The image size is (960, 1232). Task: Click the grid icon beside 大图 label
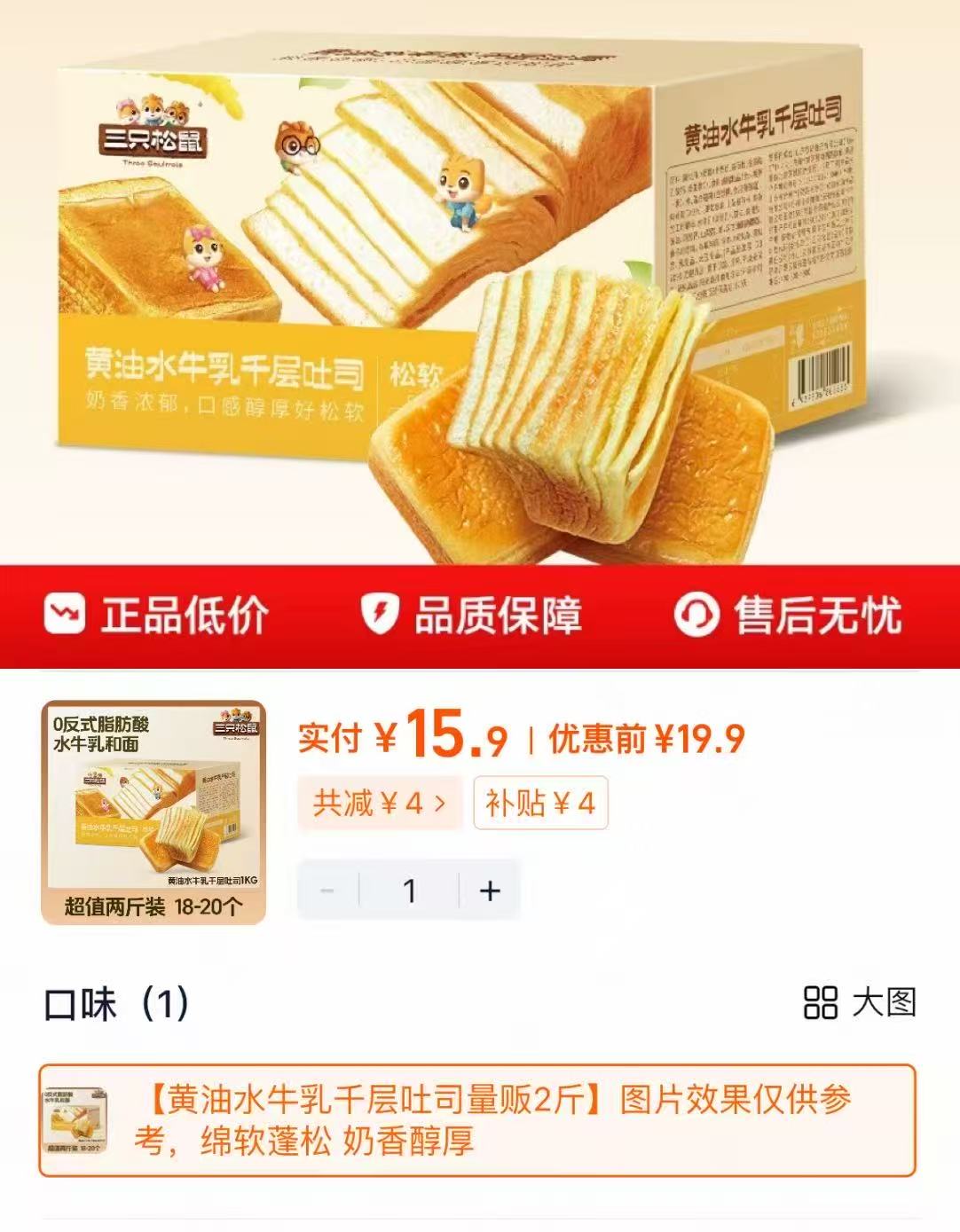click(x=821, y=1001)
